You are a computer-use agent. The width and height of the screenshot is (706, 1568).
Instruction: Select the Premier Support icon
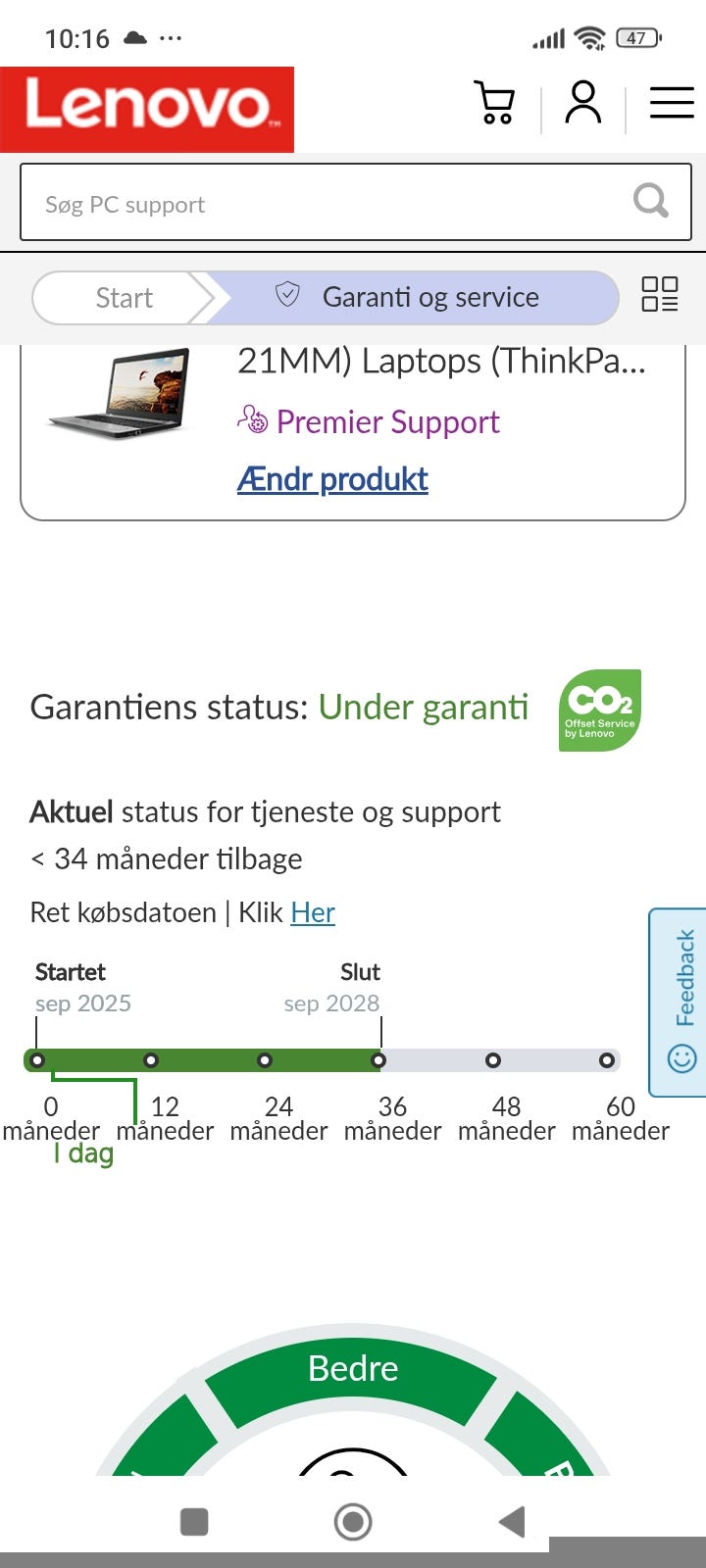[x=252, y=420]
